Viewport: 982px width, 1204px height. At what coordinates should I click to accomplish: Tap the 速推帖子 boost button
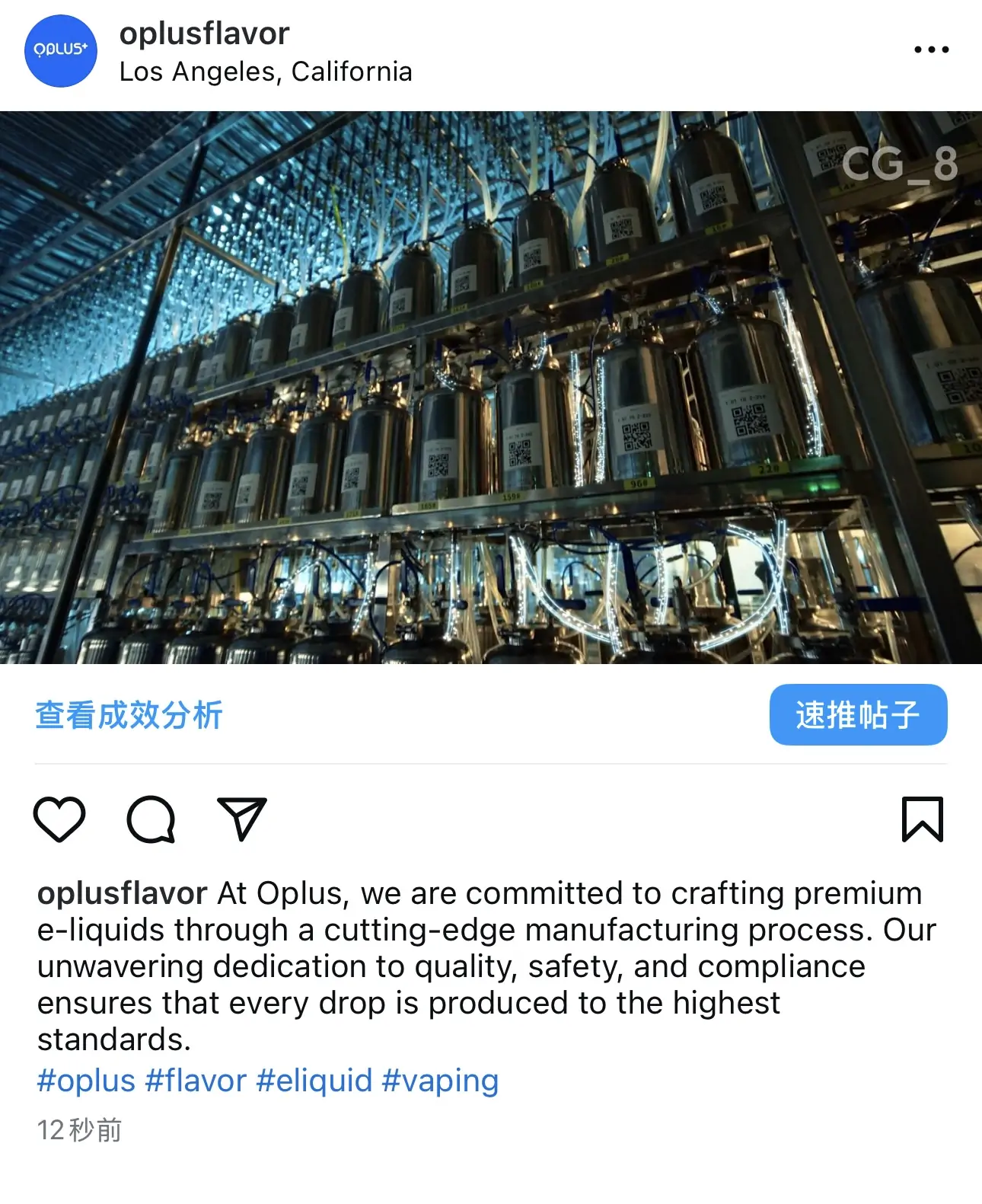pos(858,714)
